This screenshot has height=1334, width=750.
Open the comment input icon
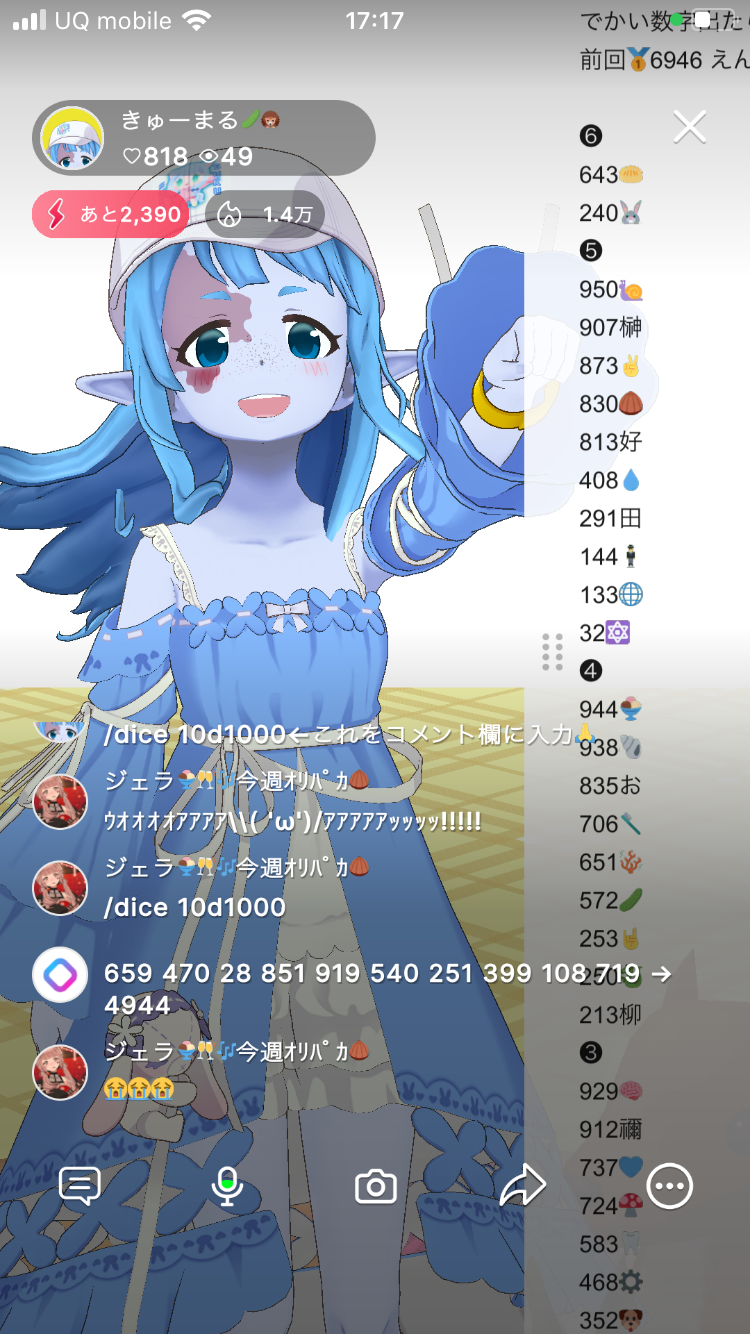(x=80, y=1186)
